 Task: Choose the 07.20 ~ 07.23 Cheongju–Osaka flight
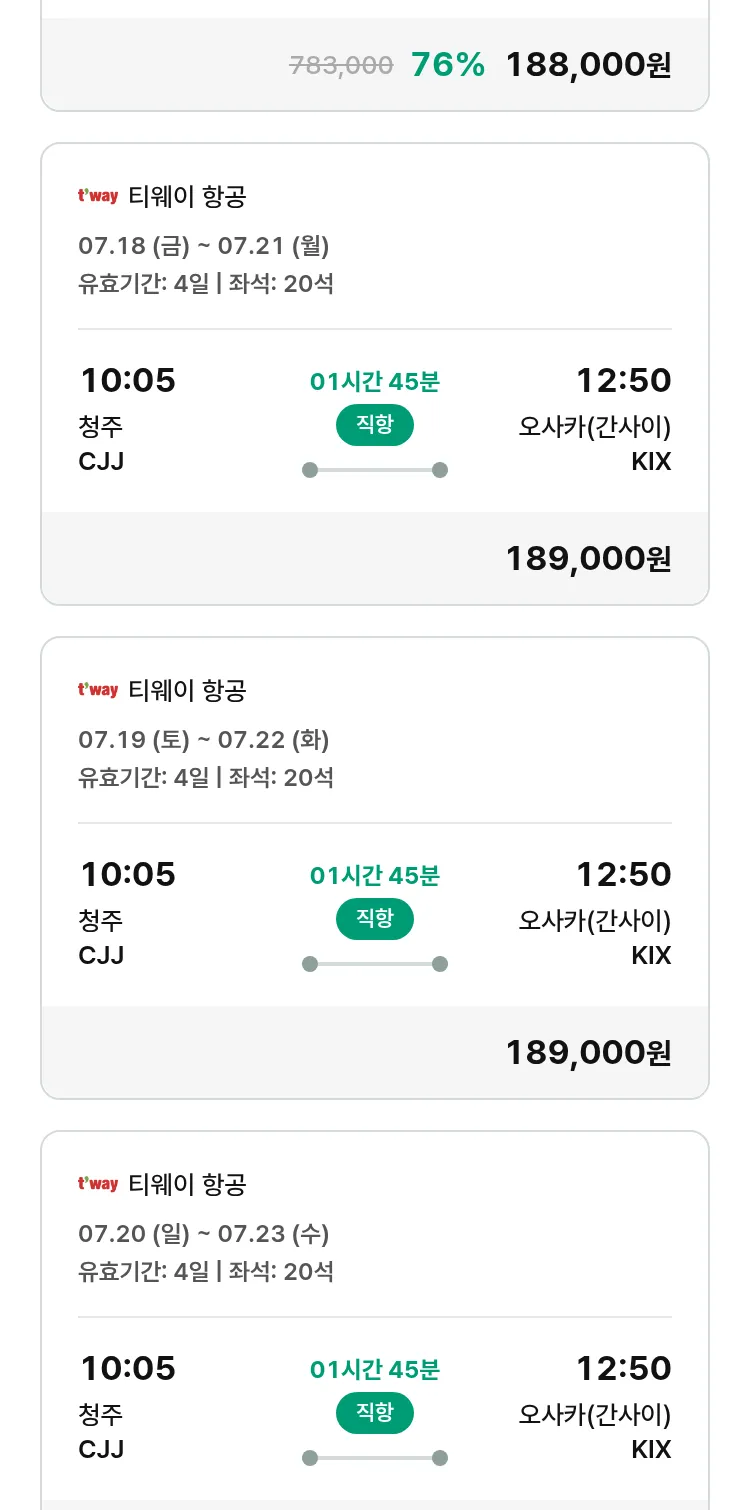(x=375, y=1320)
